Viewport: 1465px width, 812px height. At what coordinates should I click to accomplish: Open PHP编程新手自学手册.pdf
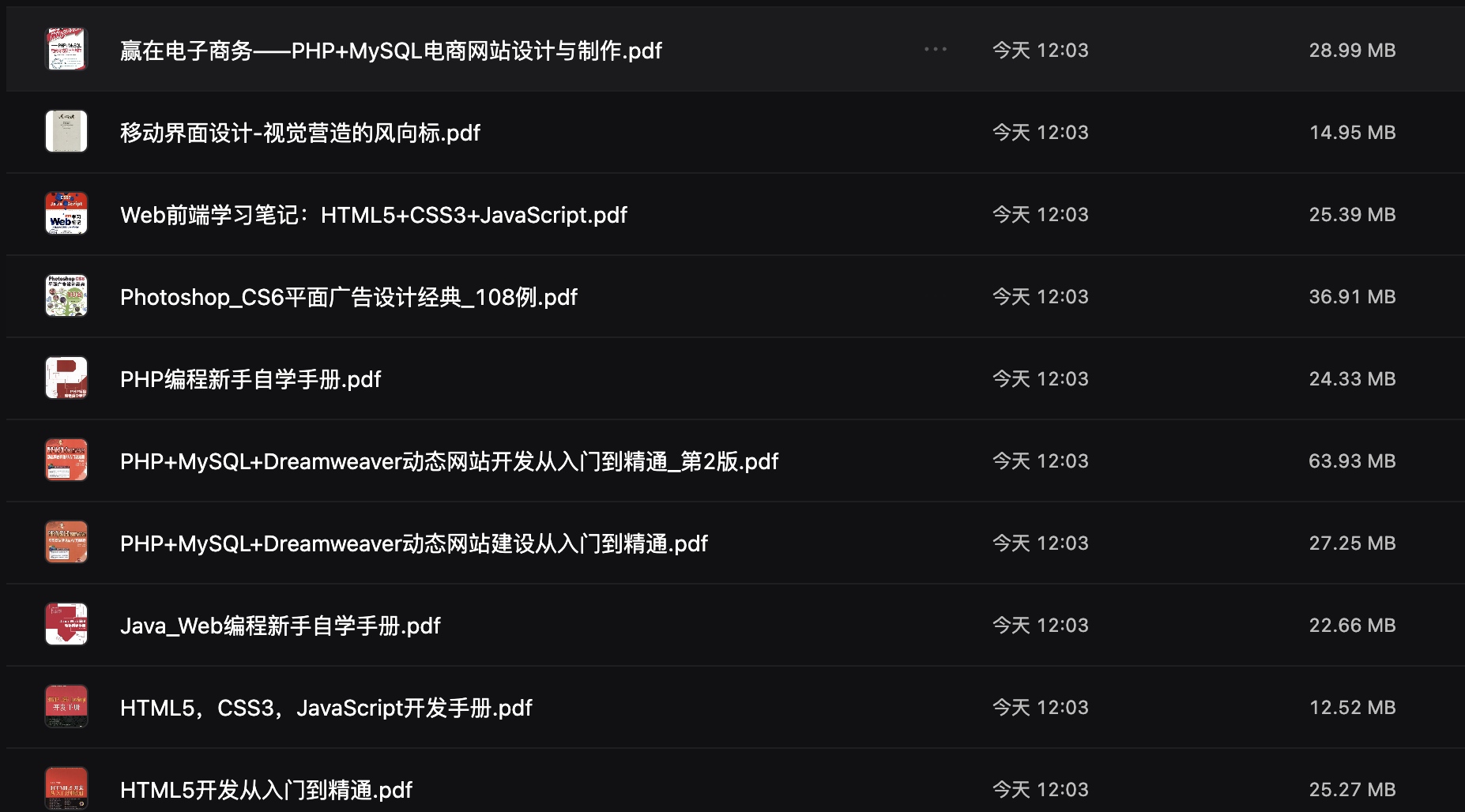[250, 379]
